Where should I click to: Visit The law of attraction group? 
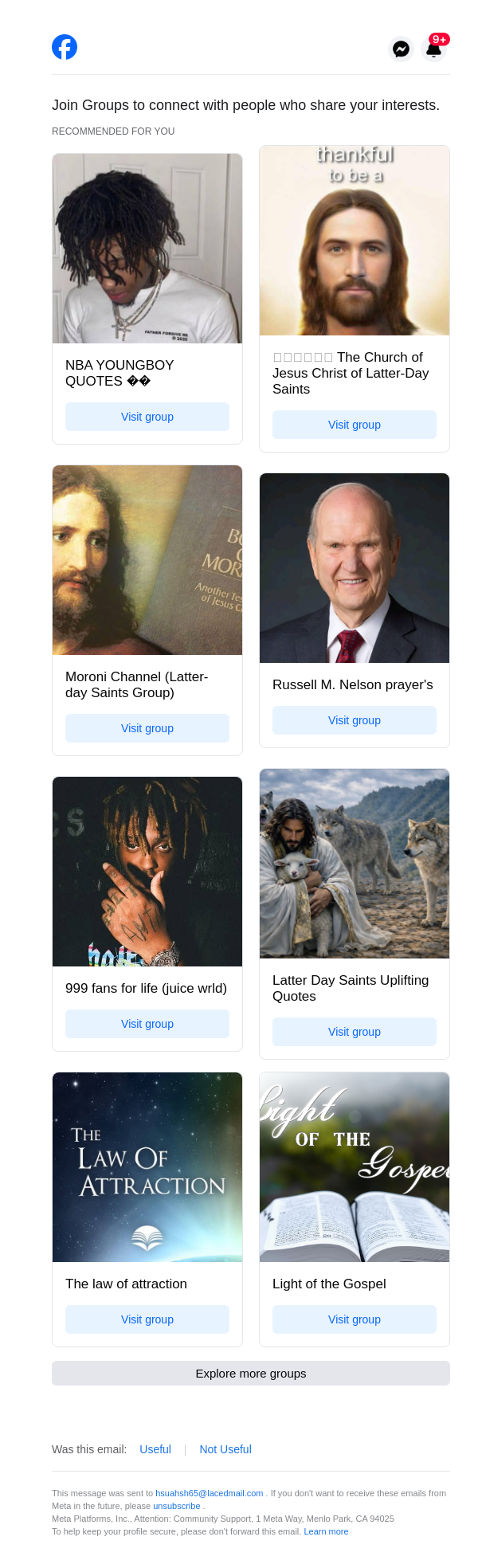(147, 1319)
